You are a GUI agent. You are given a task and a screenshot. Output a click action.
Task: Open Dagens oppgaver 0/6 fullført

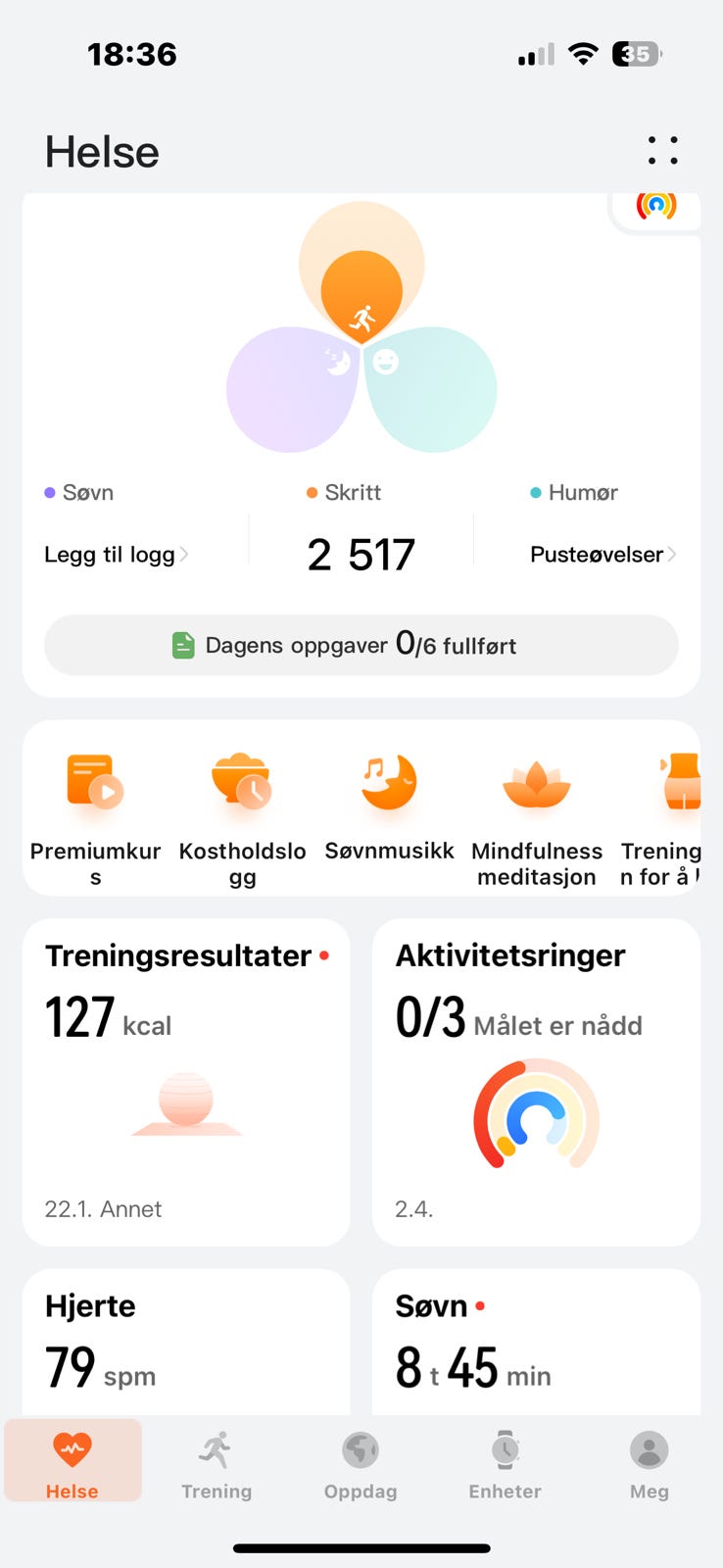[361, 645]
